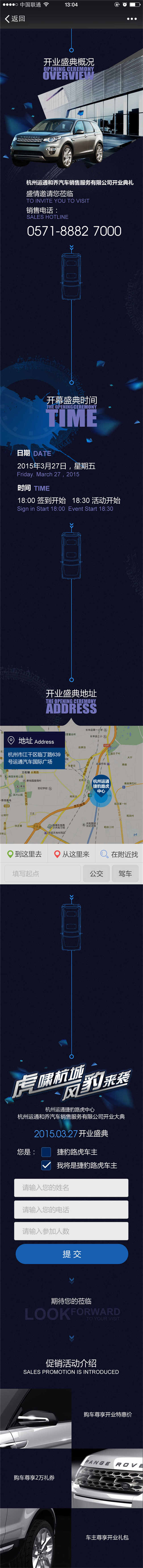Screen dimensions: 143x1568
Task: Open the three-dot overflow menu
Action: [x=131, y=19]
